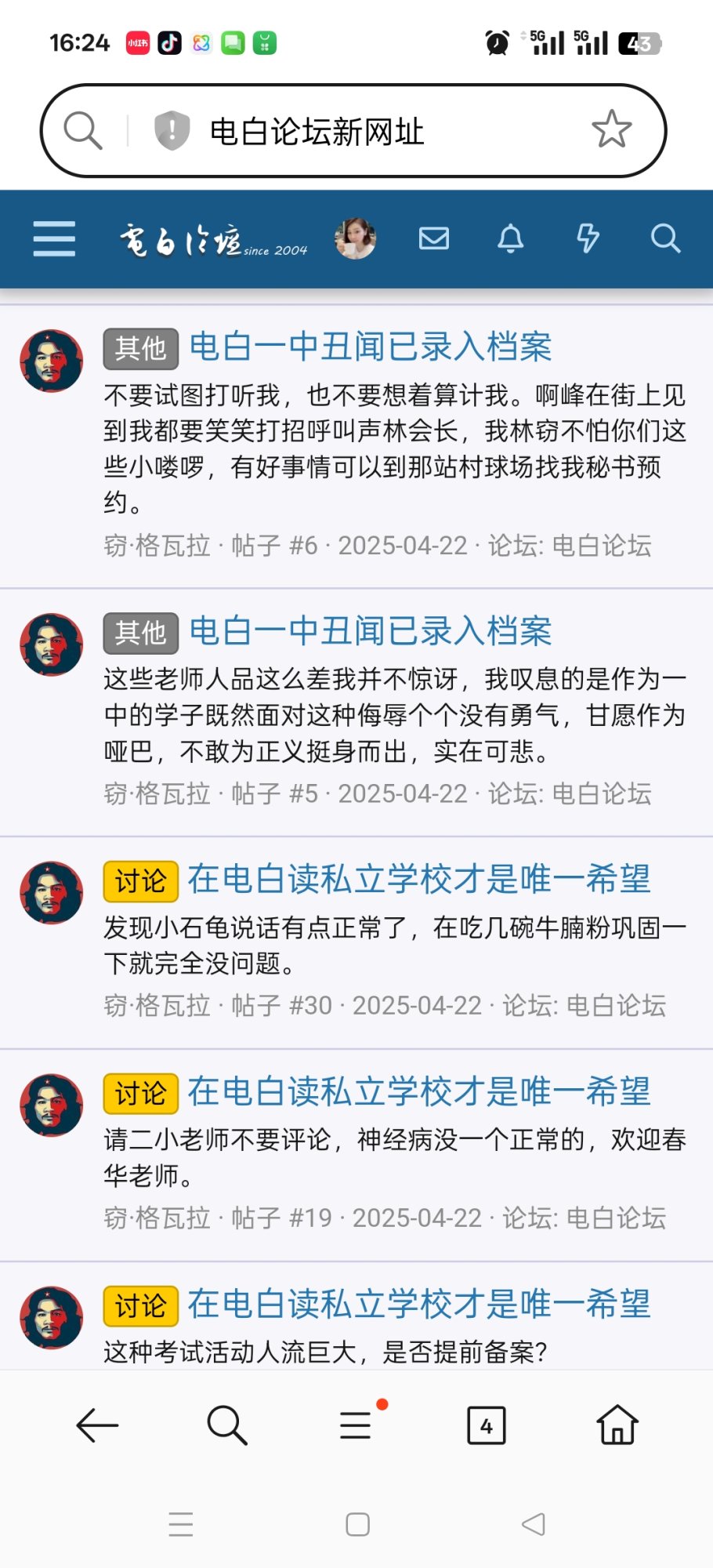Viewport: 713px width, 1568px height.
Task: Open the browser search in bottom toolbar
Action: (227, 1425)
